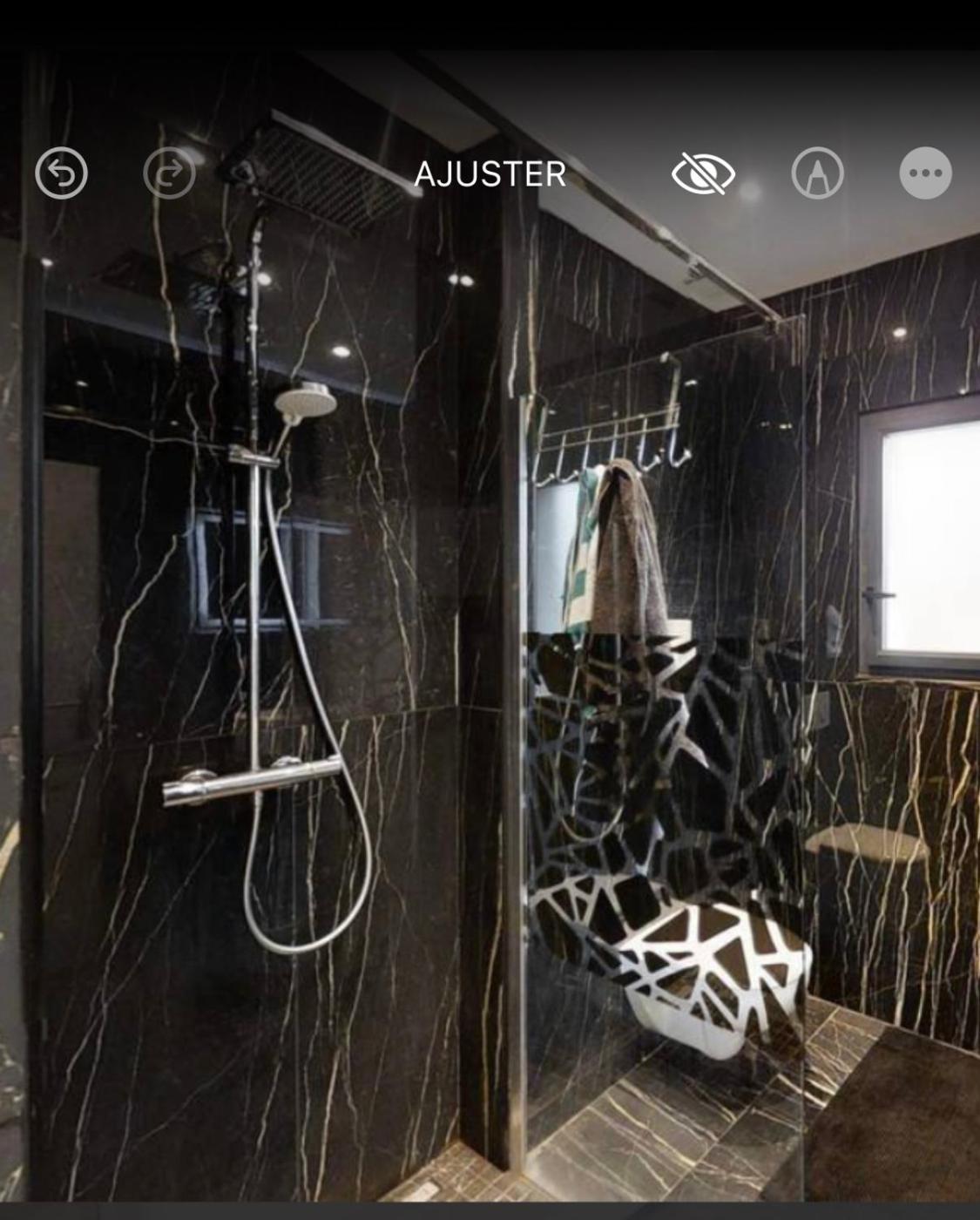Open the markup pen tool
Image resolution: width=980 pixels, height=1220 pixels.
817,173
